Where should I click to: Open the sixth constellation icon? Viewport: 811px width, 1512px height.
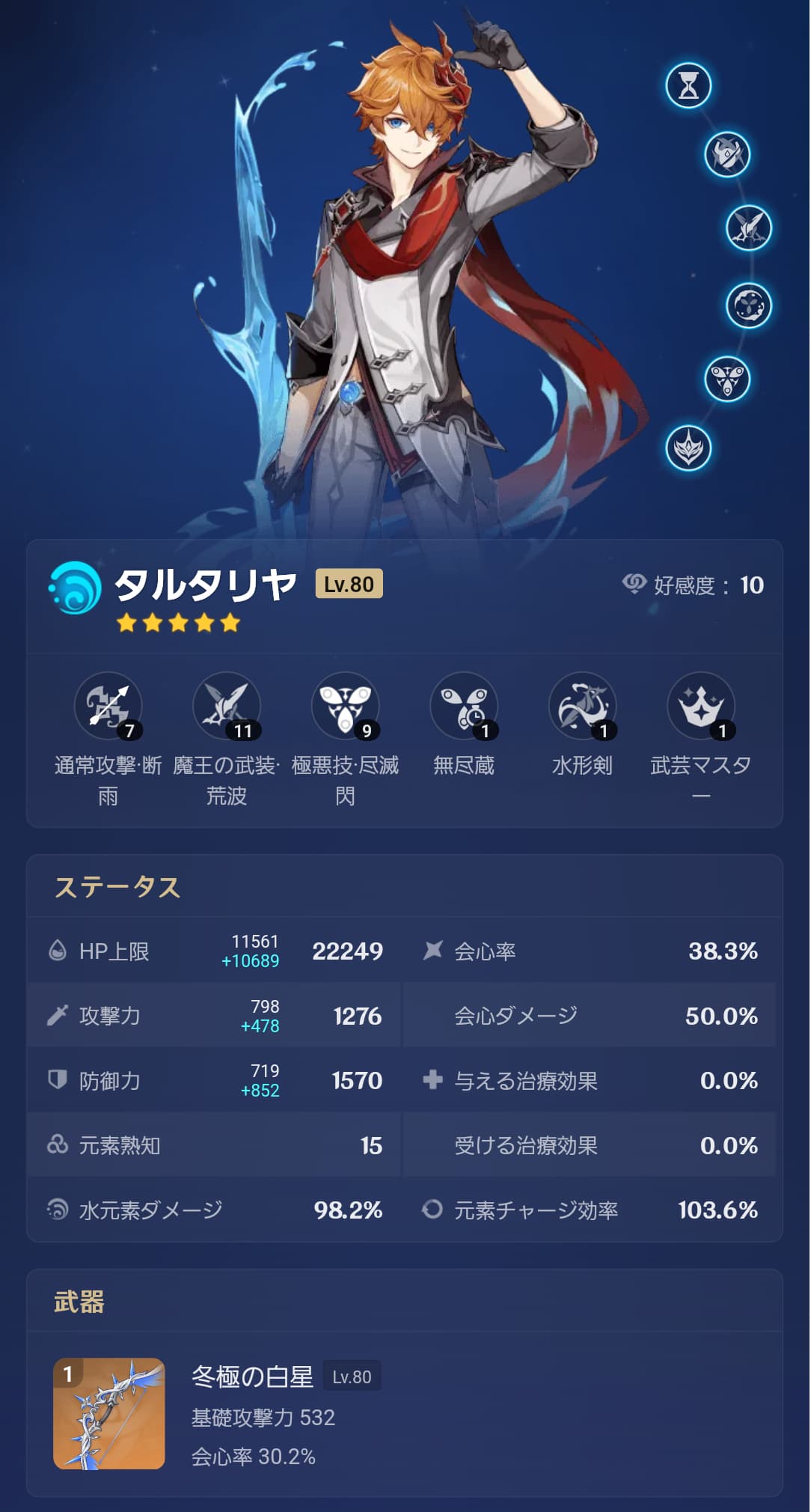(688, 448)
